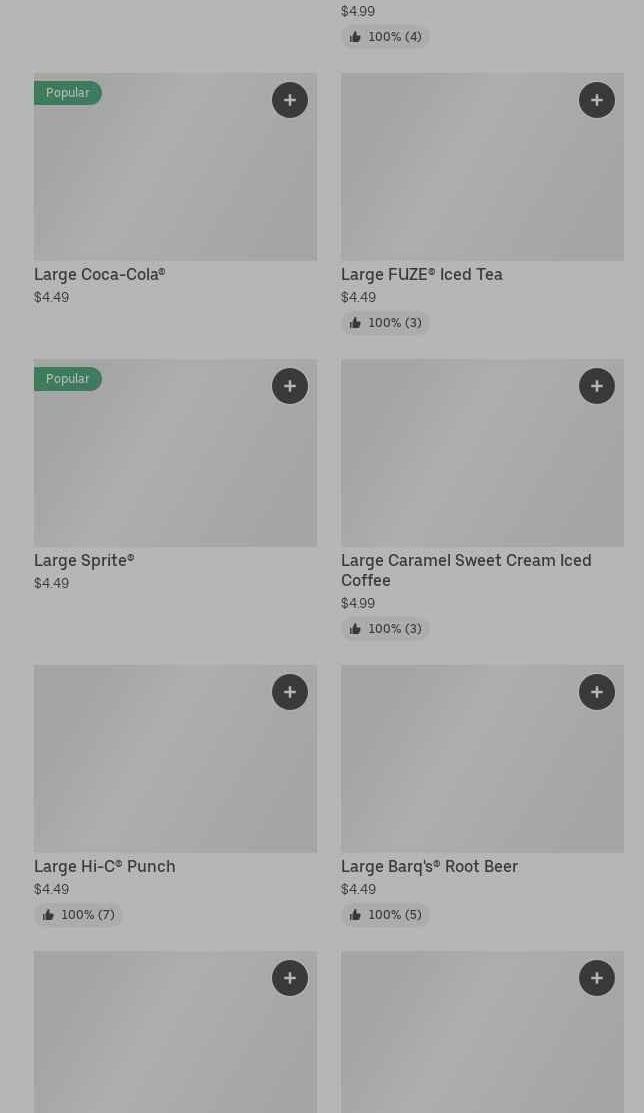The image size is (644, 1113).
Task: Add Large Coca-Cola to the order
Action: click(x=290, y=100)
